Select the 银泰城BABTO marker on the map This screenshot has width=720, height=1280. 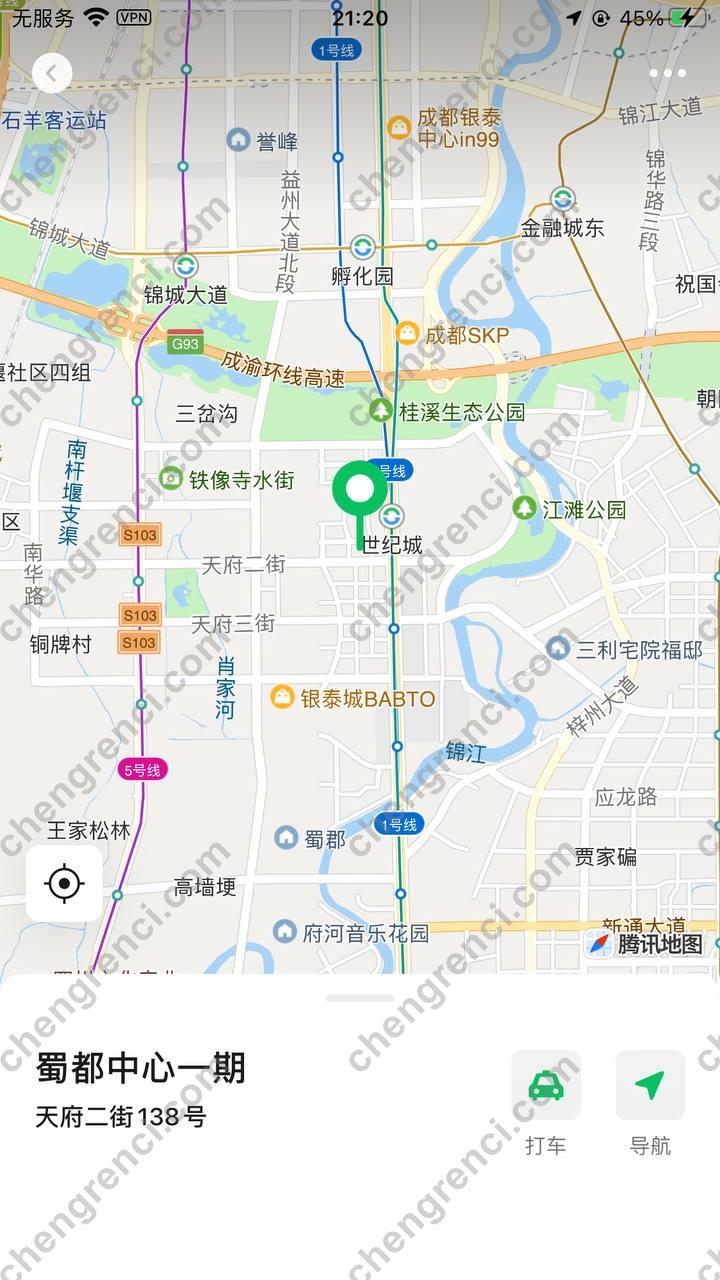pyautogui.click(x=283, y=698)
